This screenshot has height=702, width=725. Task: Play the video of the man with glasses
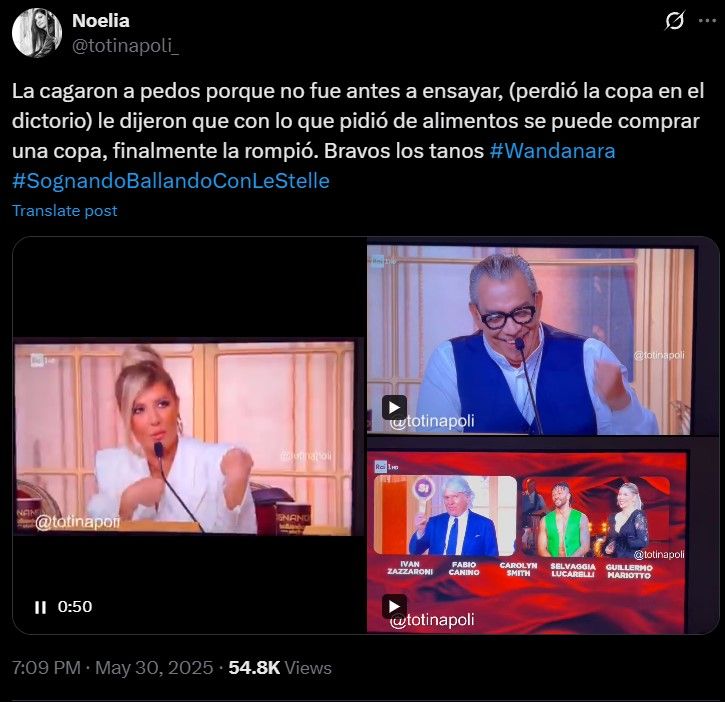[395, 407]
